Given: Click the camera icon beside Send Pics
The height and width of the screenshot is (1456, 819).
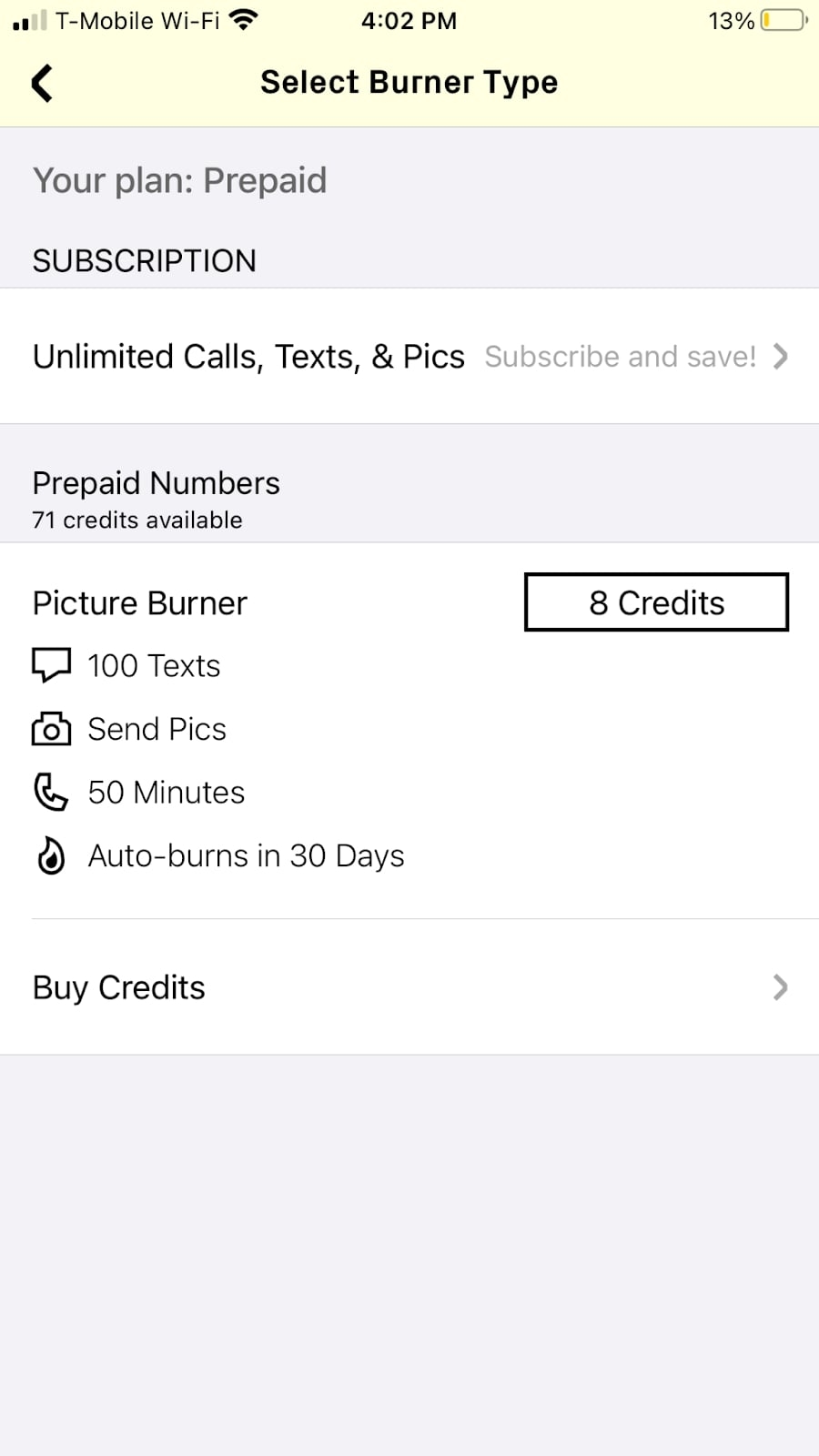Looking at the screenshot, I should click(52, 728).
